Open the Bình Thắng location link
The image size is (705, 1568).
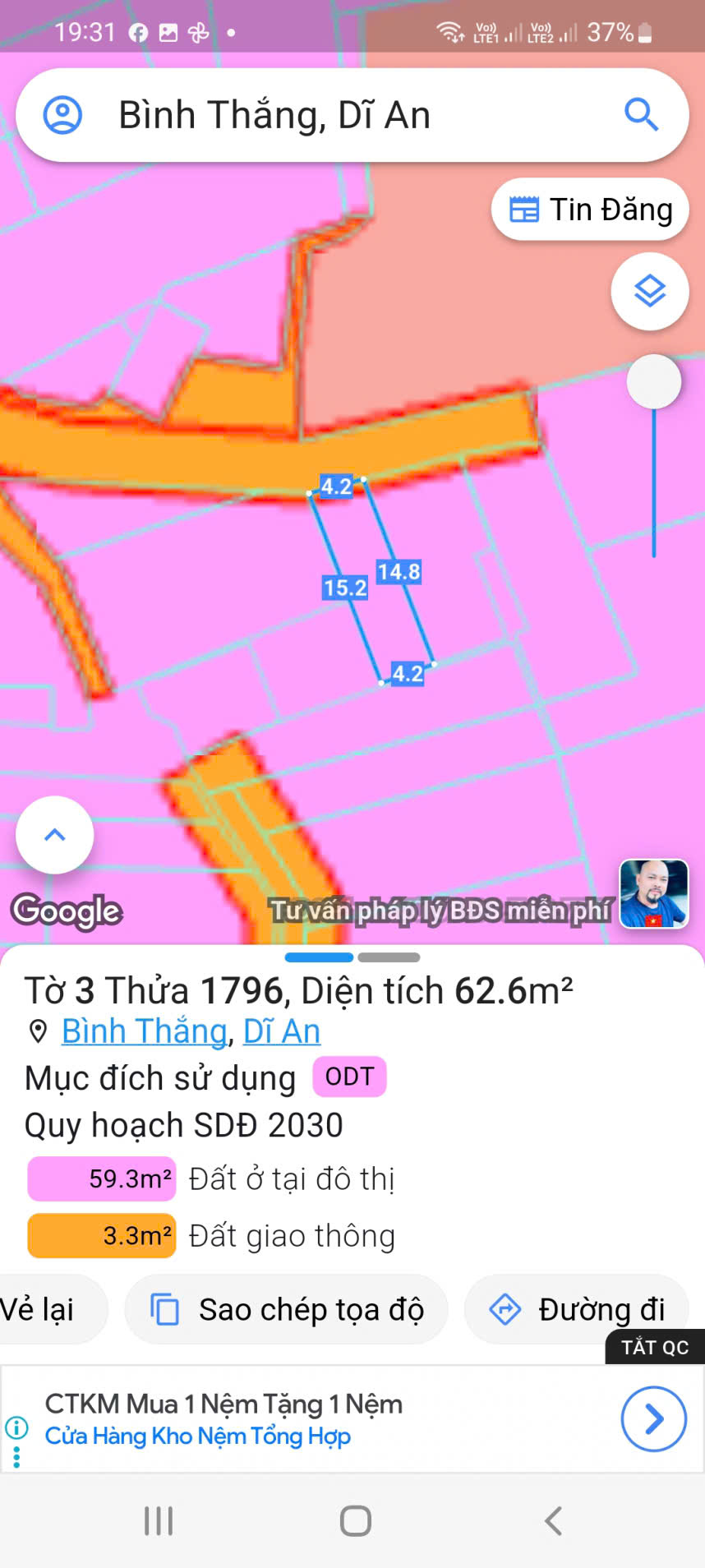point(145,1031)
